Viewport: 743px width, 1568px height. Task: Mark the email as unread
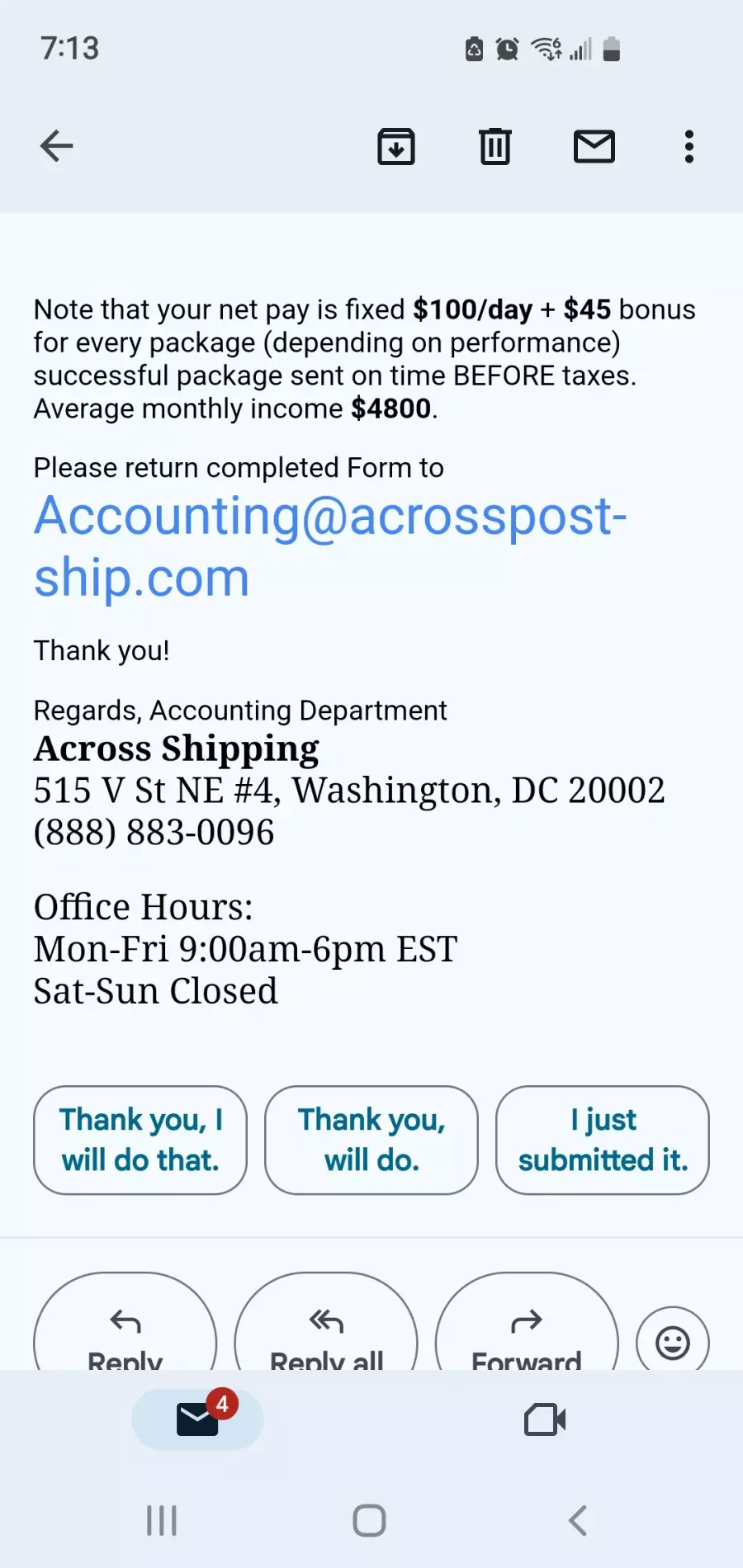pos(594,147)
